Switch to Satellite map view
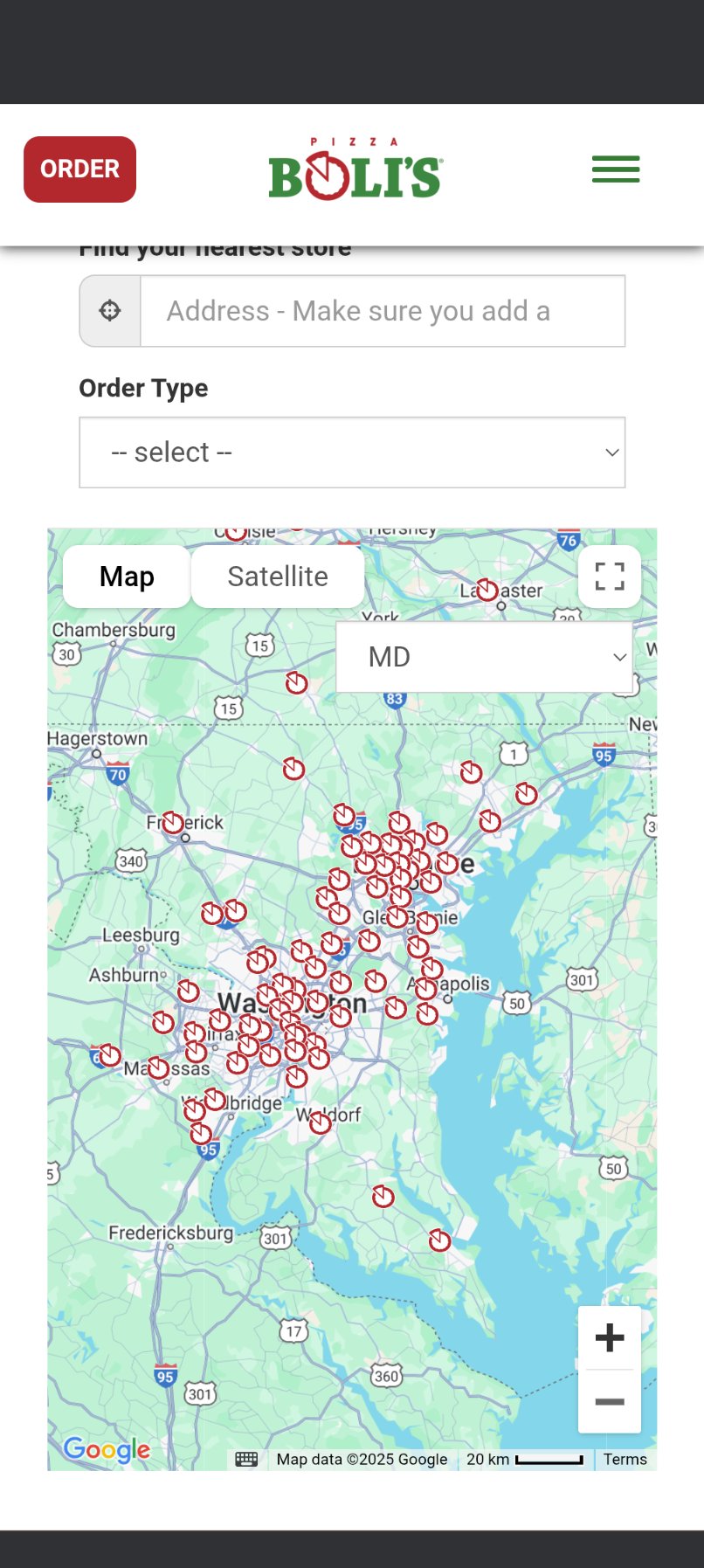704x1568 pixels. 278,577
